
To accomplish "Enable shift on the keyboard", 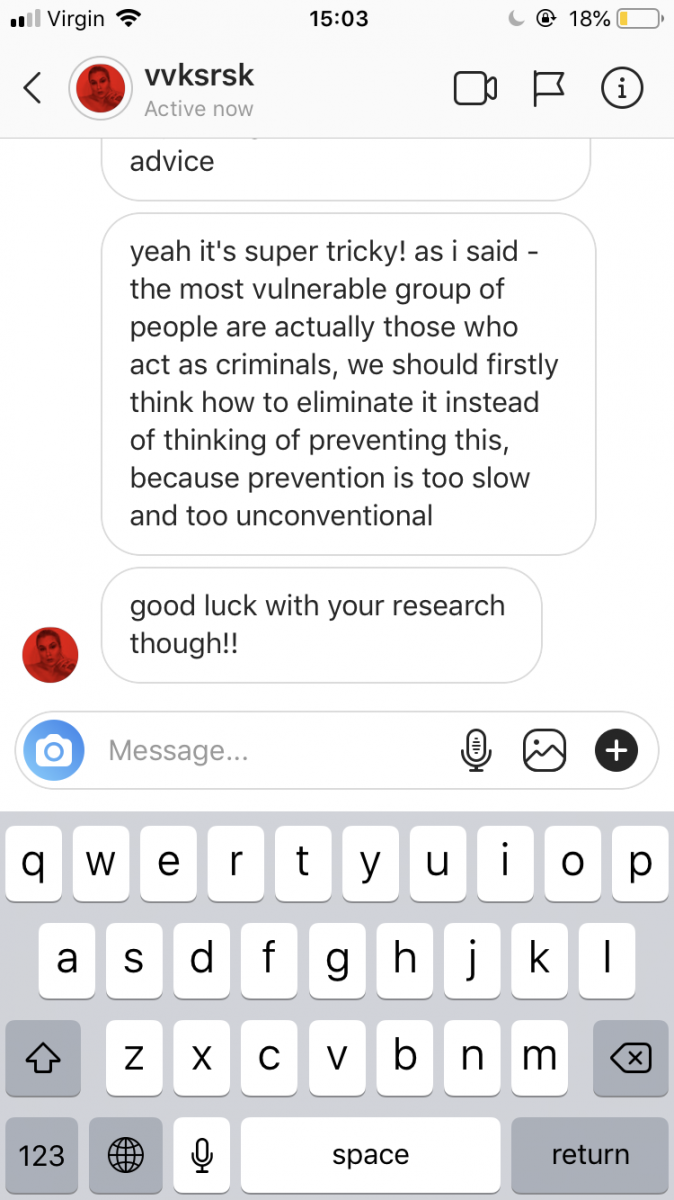I will coord(42,1058).
